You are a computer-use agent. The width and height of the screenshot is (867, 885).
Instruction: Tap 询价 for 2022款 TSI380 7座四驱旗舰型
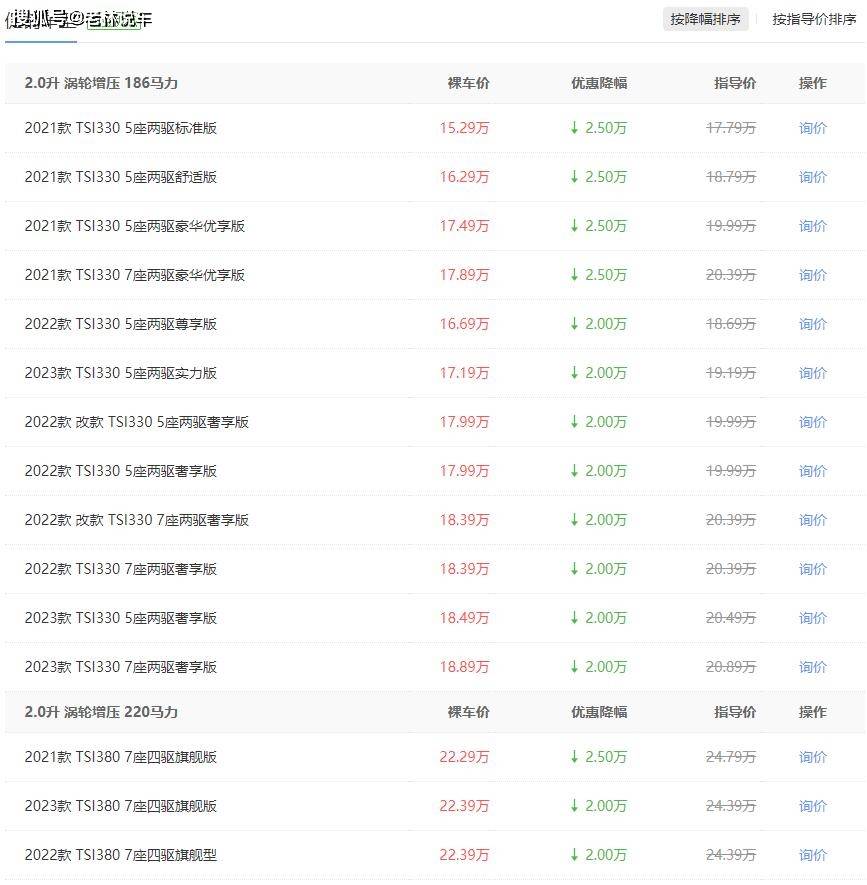(x=812, y=855)
